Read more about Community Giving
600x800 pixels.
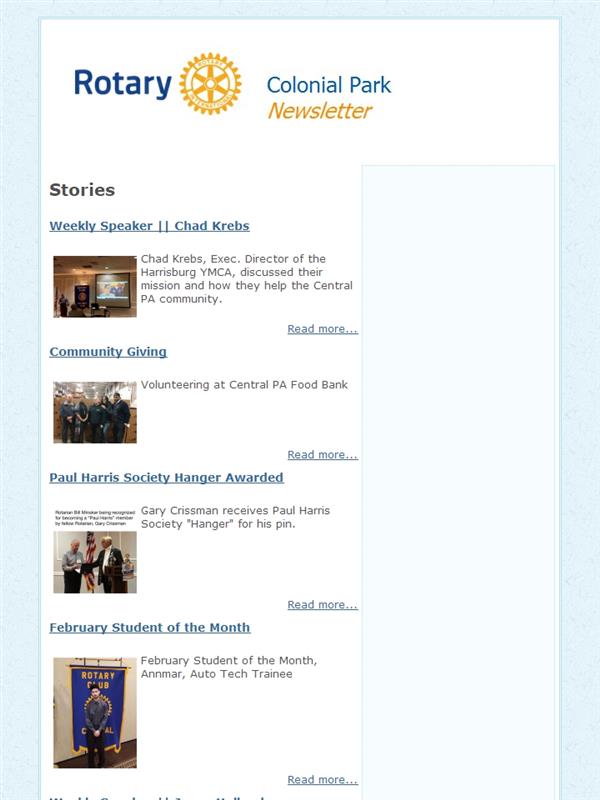[322, 455]
